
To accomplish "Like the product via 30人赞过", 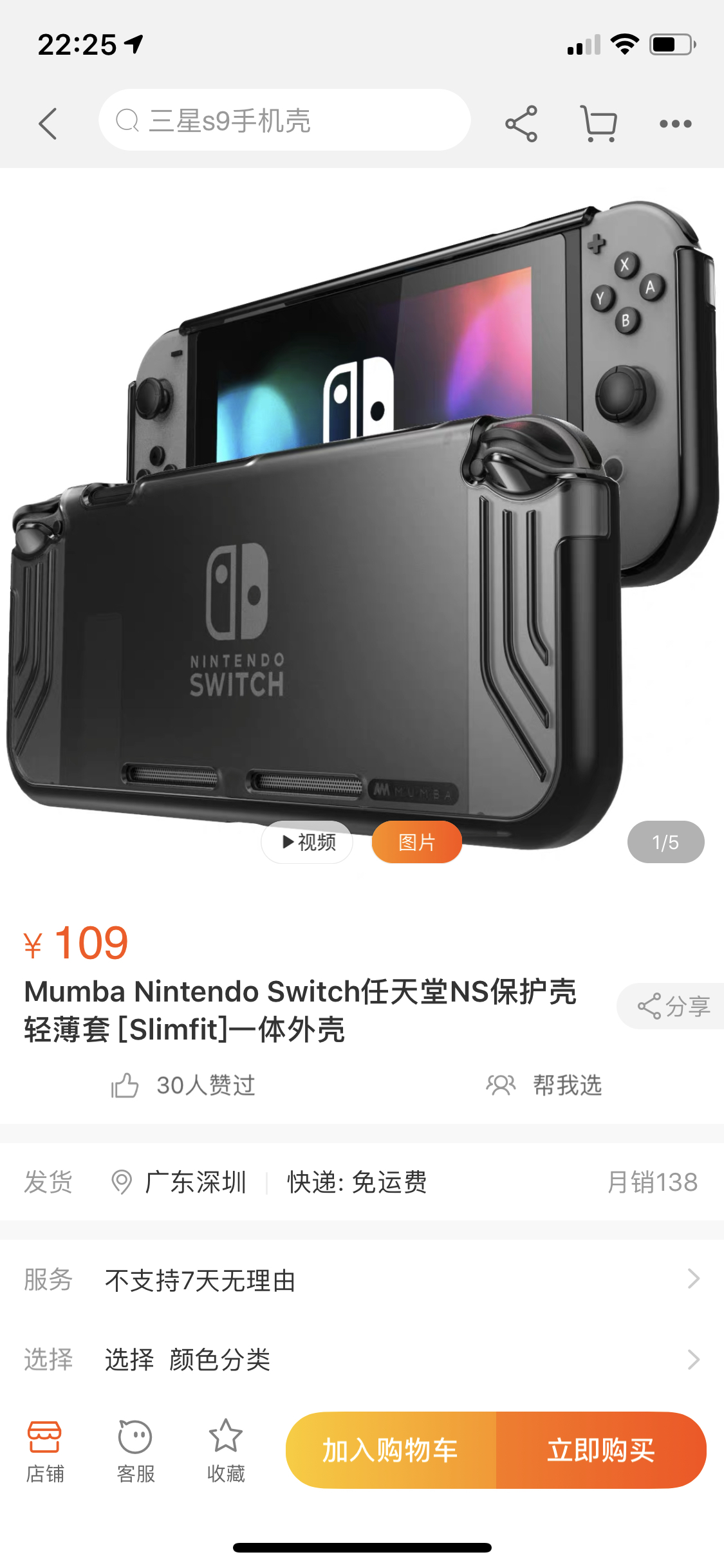I will [x=183, y=1085].
